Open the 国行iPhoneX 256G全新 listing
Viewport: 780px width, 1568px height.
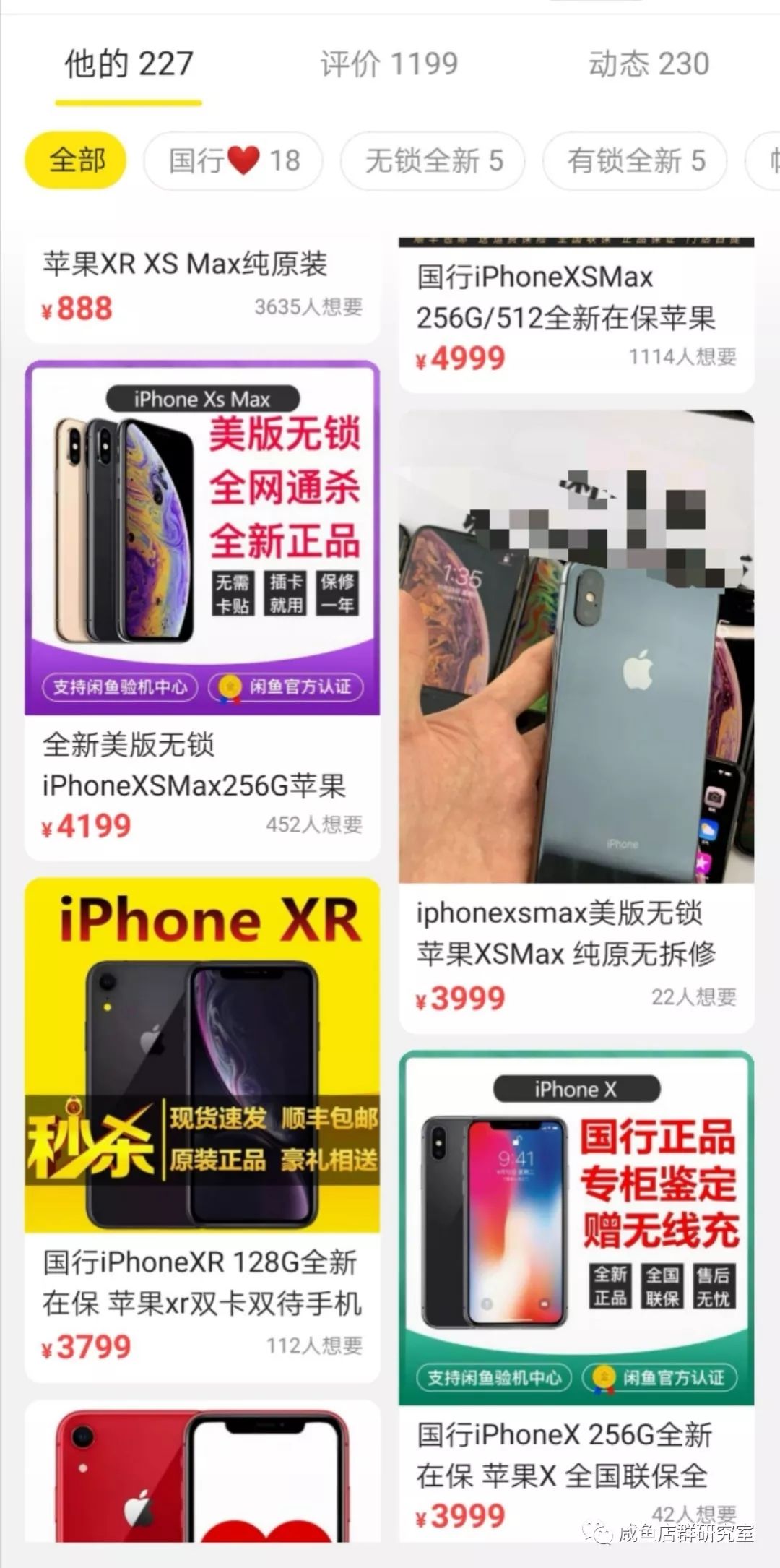click(576, 1296)
